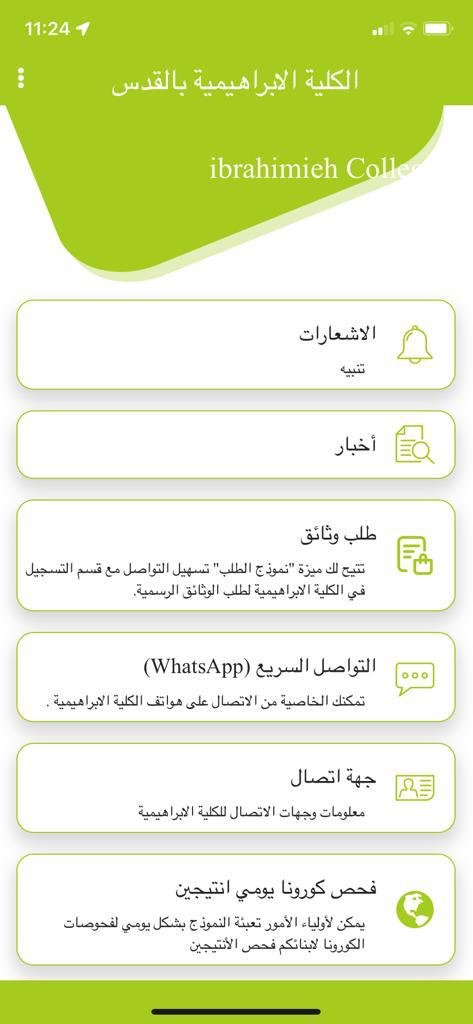Open the الاشعارات notifications card
Screen dimensions: 473x1024
[236, 345]
